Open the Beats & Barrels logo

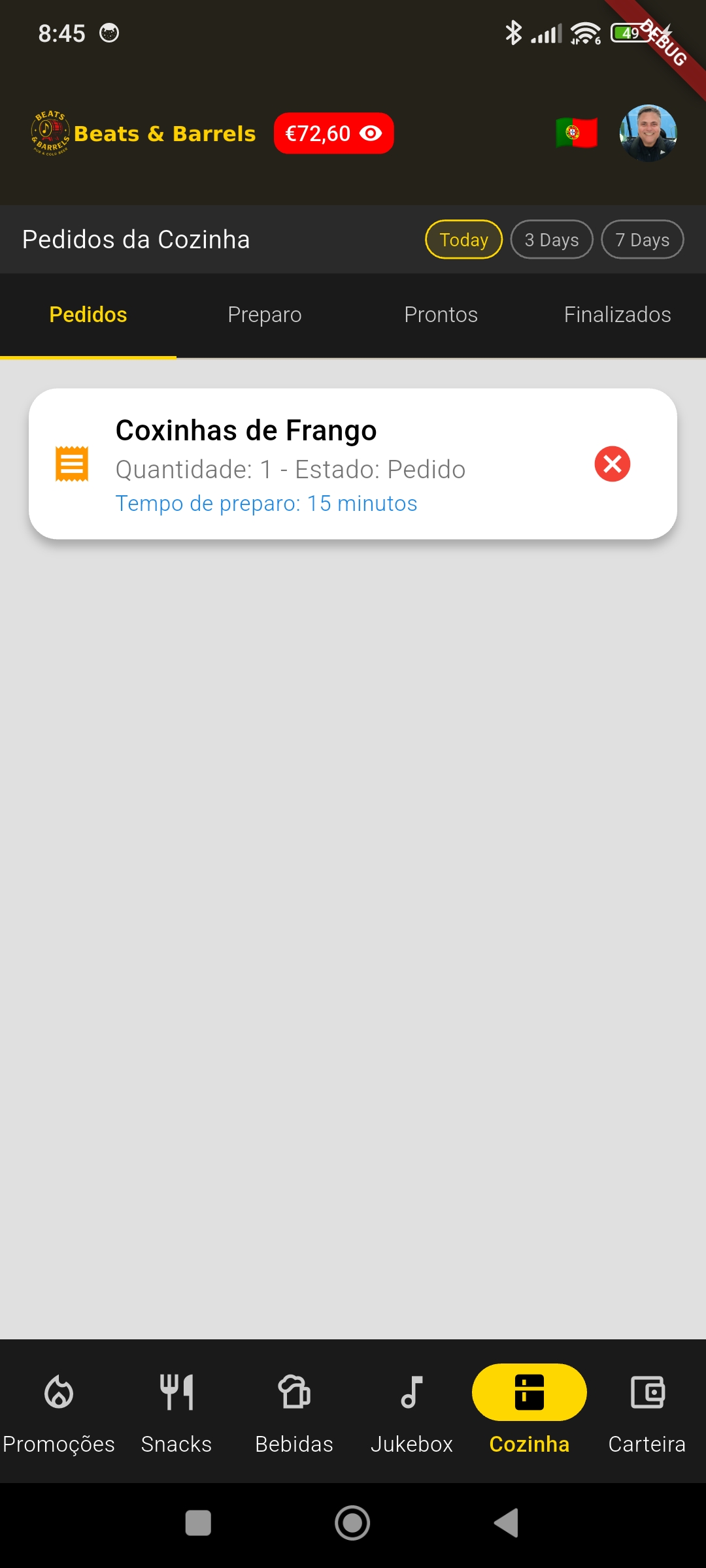51,133
